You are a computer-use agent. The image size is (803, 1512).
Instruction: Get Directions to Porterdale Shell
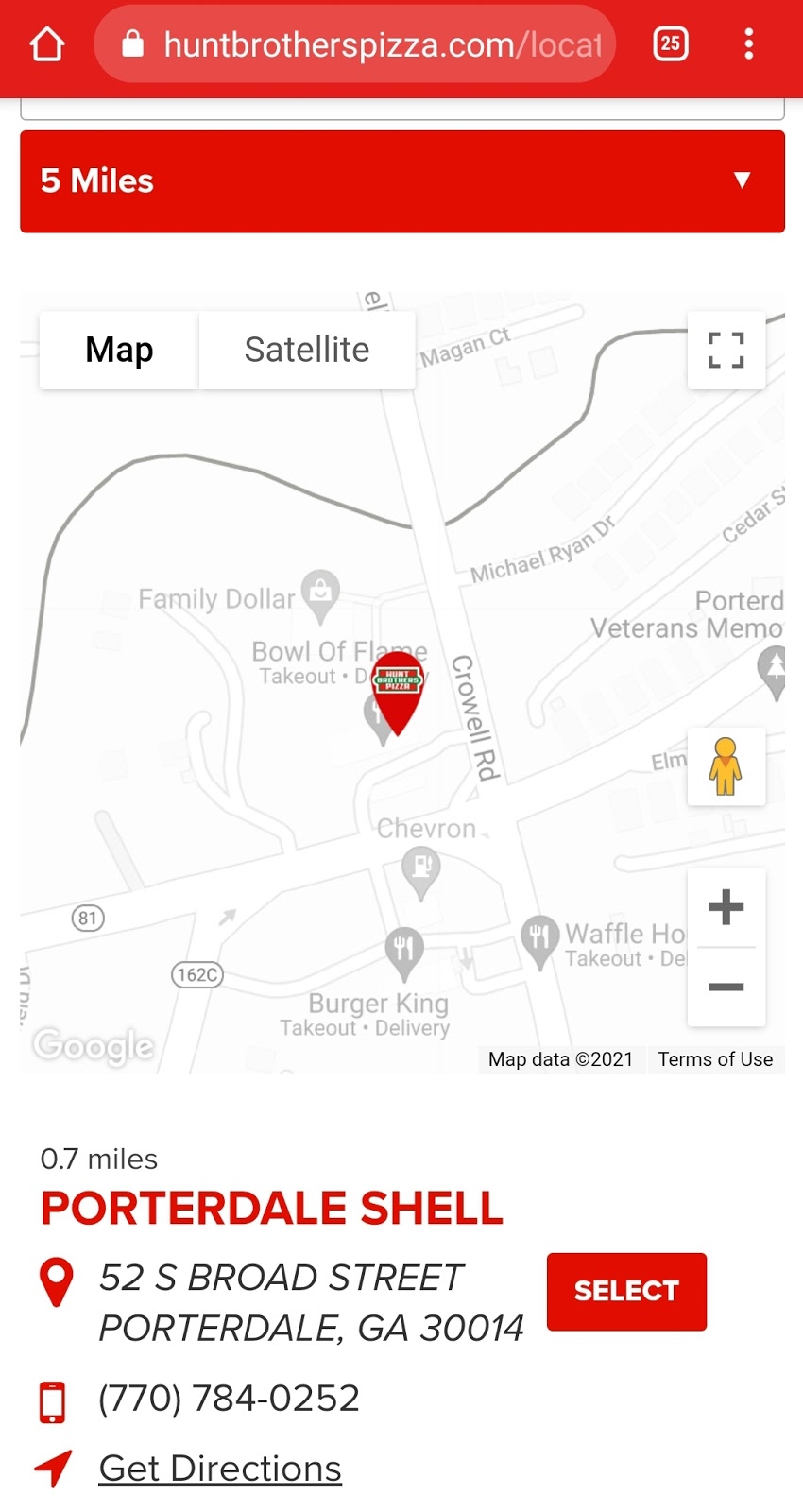coord(220,1469)
